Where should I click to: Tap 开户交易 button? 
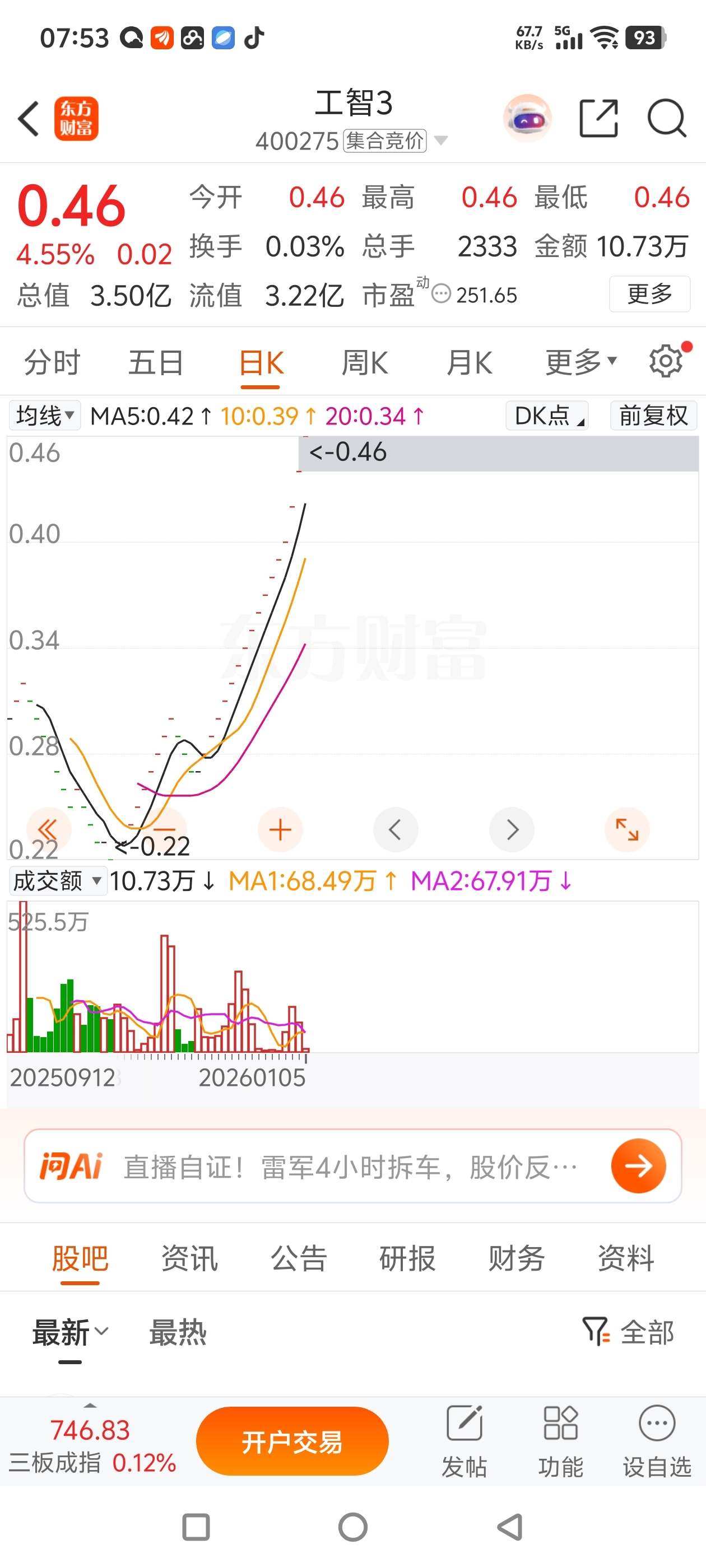coord(292,1441)
